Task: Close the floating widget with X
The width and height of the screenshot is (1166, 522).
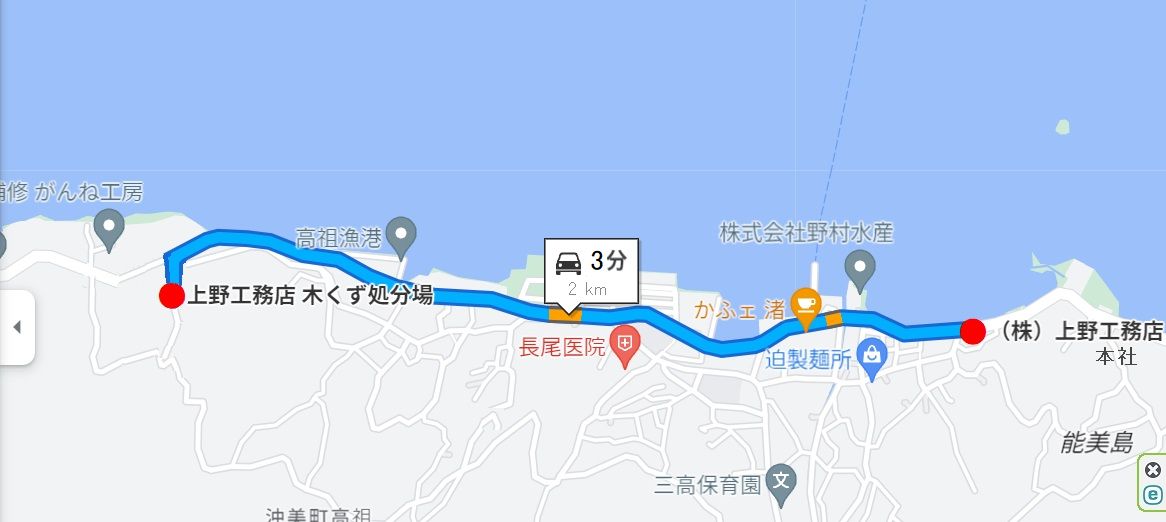Action: 1153,470
